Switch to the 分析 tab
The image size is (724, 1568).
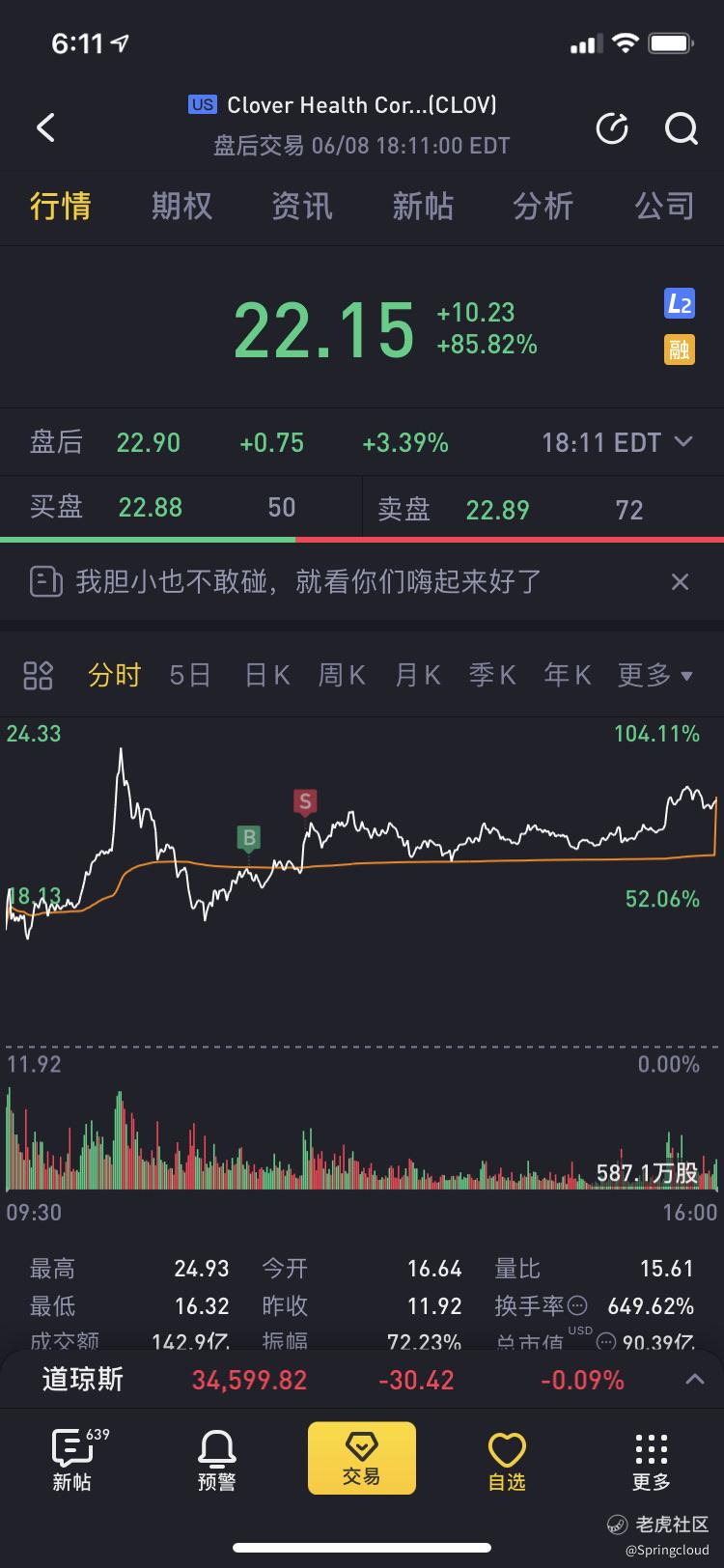pos(543,206)
